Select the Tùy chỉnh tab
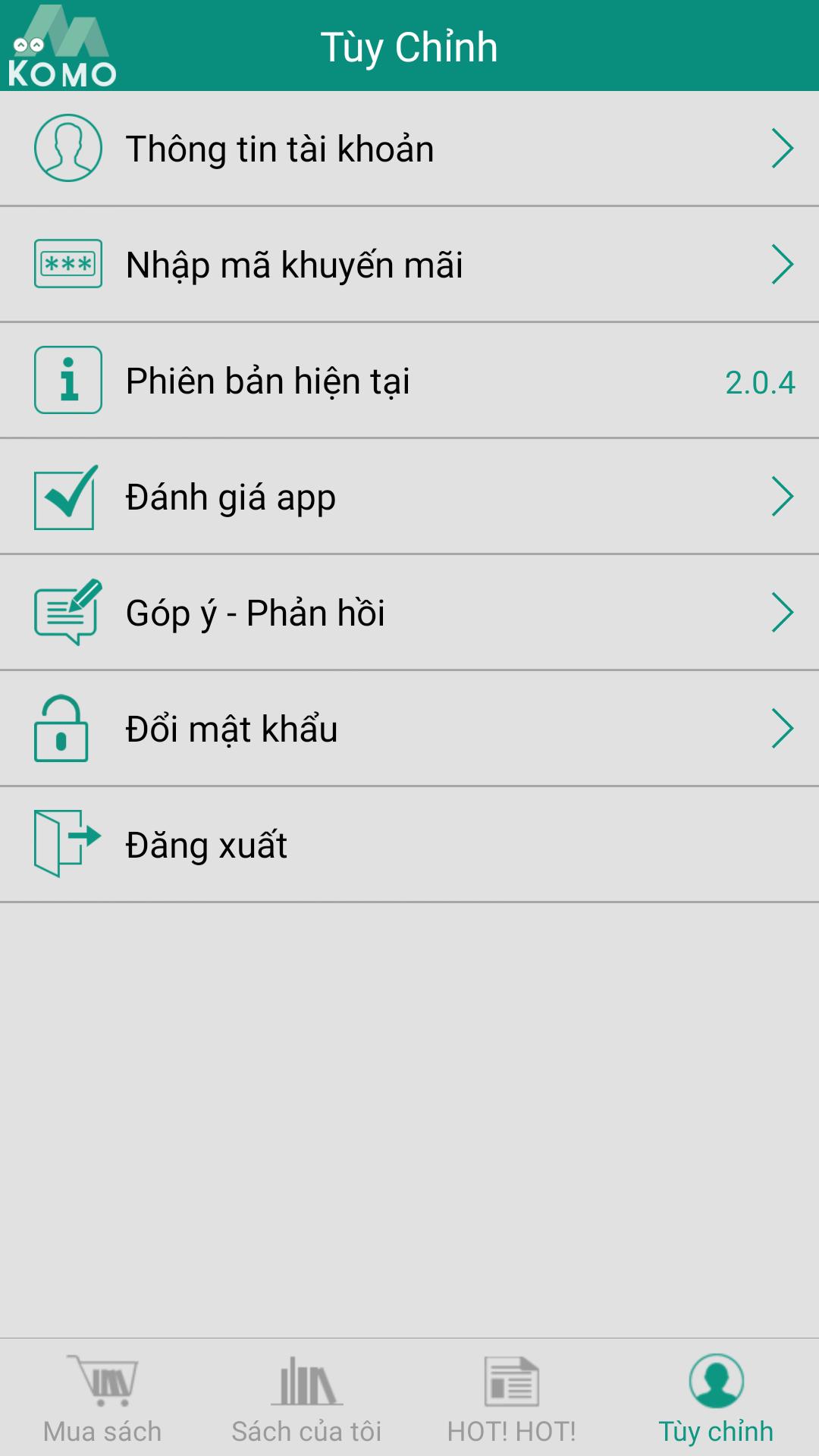This screenshot has height=1456, width=819. (716, 1399)
